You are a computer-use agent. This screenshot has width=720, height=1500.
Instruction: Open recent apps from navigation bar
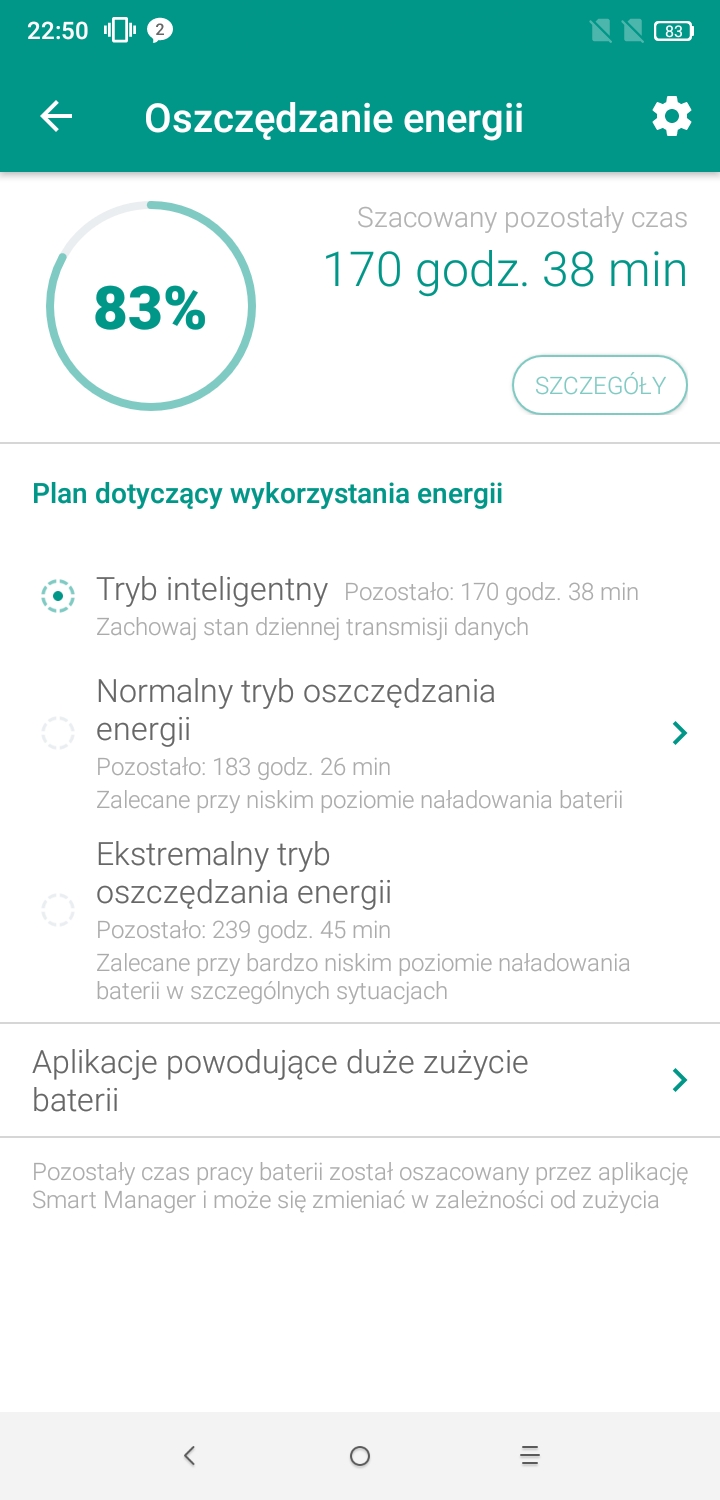click(529, 1456)
